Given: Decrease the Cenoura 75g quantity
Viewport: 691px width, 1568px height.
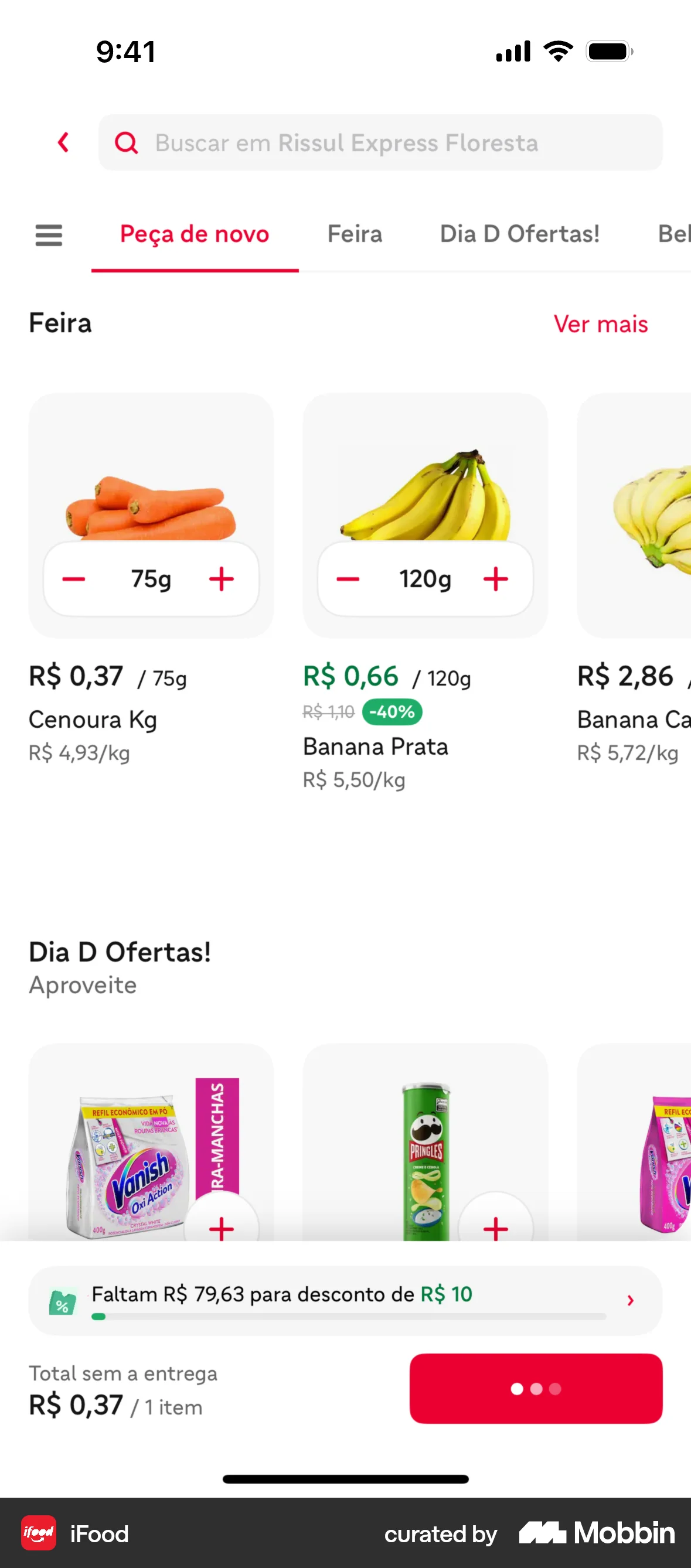Looking at the screenshot, I should tap(73, 579).
